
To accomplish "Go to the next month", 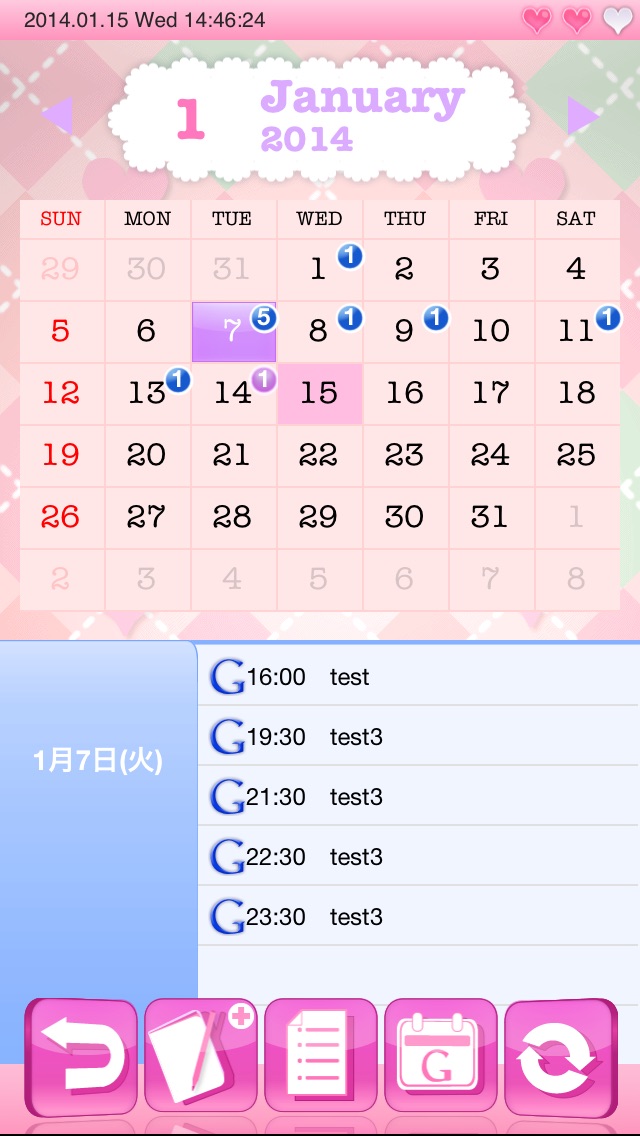I will coord(582,116).
